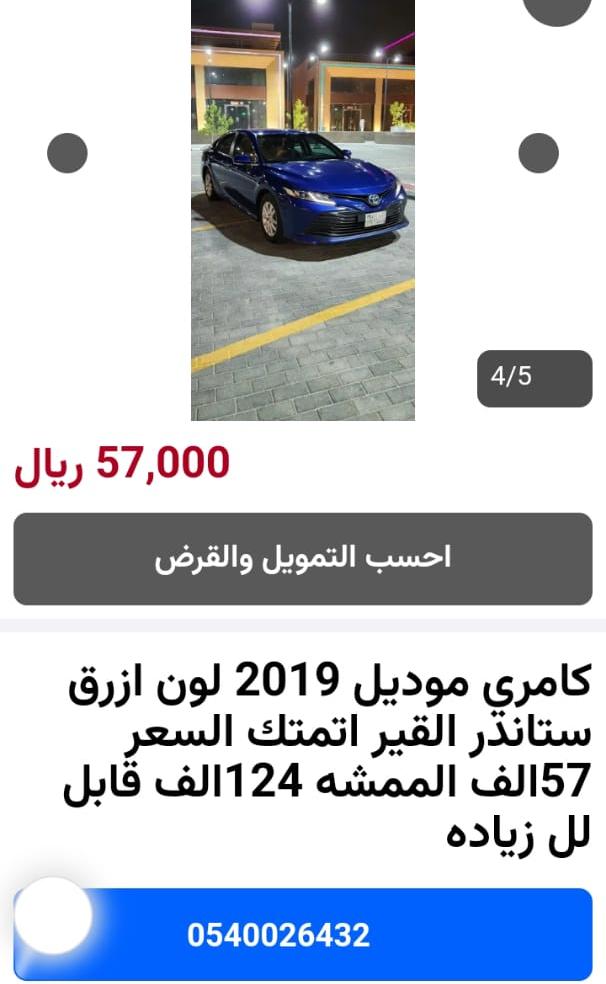Call the seller number 0540026432
Image resolution: width=606 pixels, height=984 pixels.
click(302, 934)
